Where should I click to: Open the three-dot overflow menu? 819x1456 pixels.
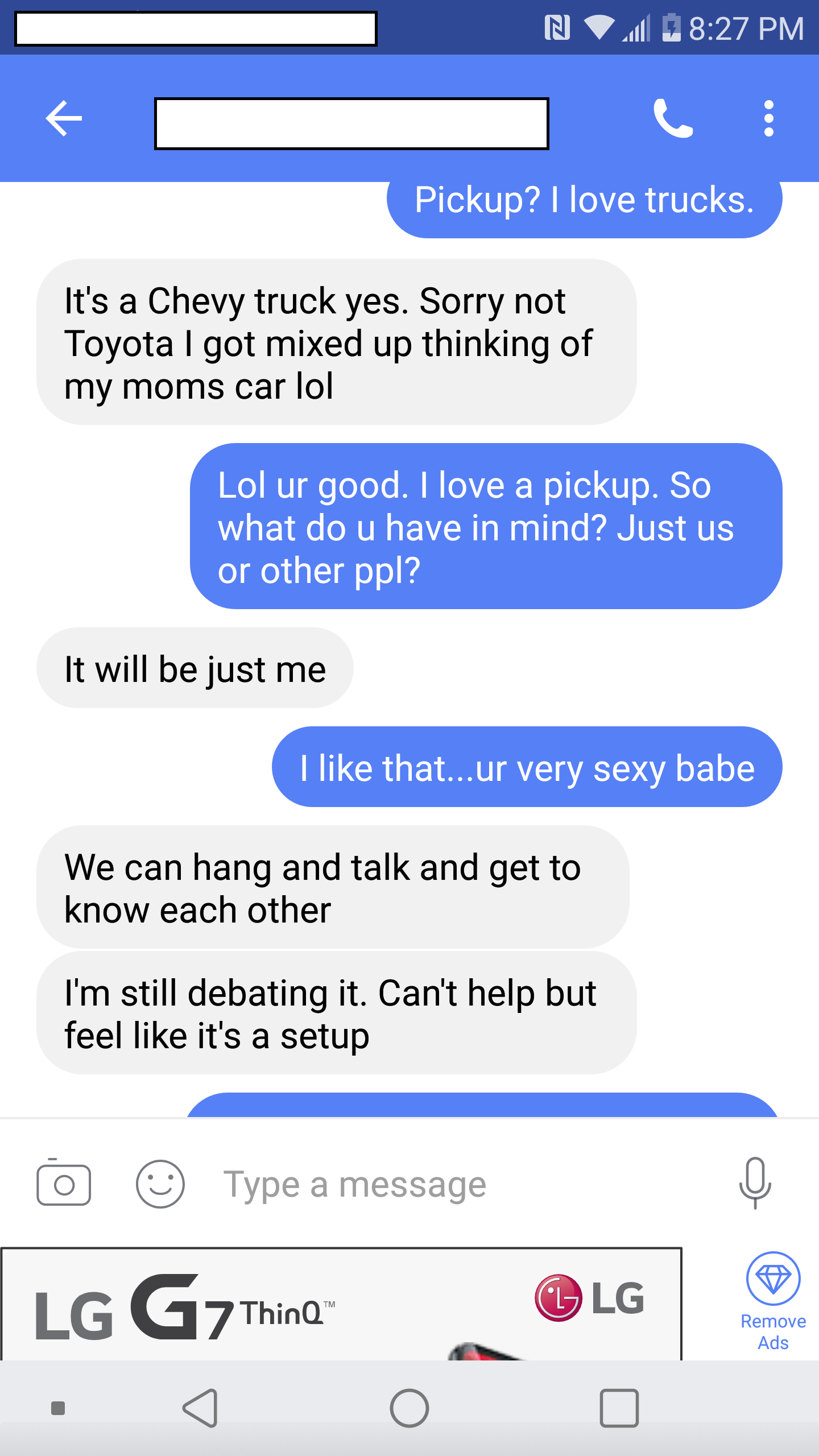pyautogui.click(x=768, y=118)
